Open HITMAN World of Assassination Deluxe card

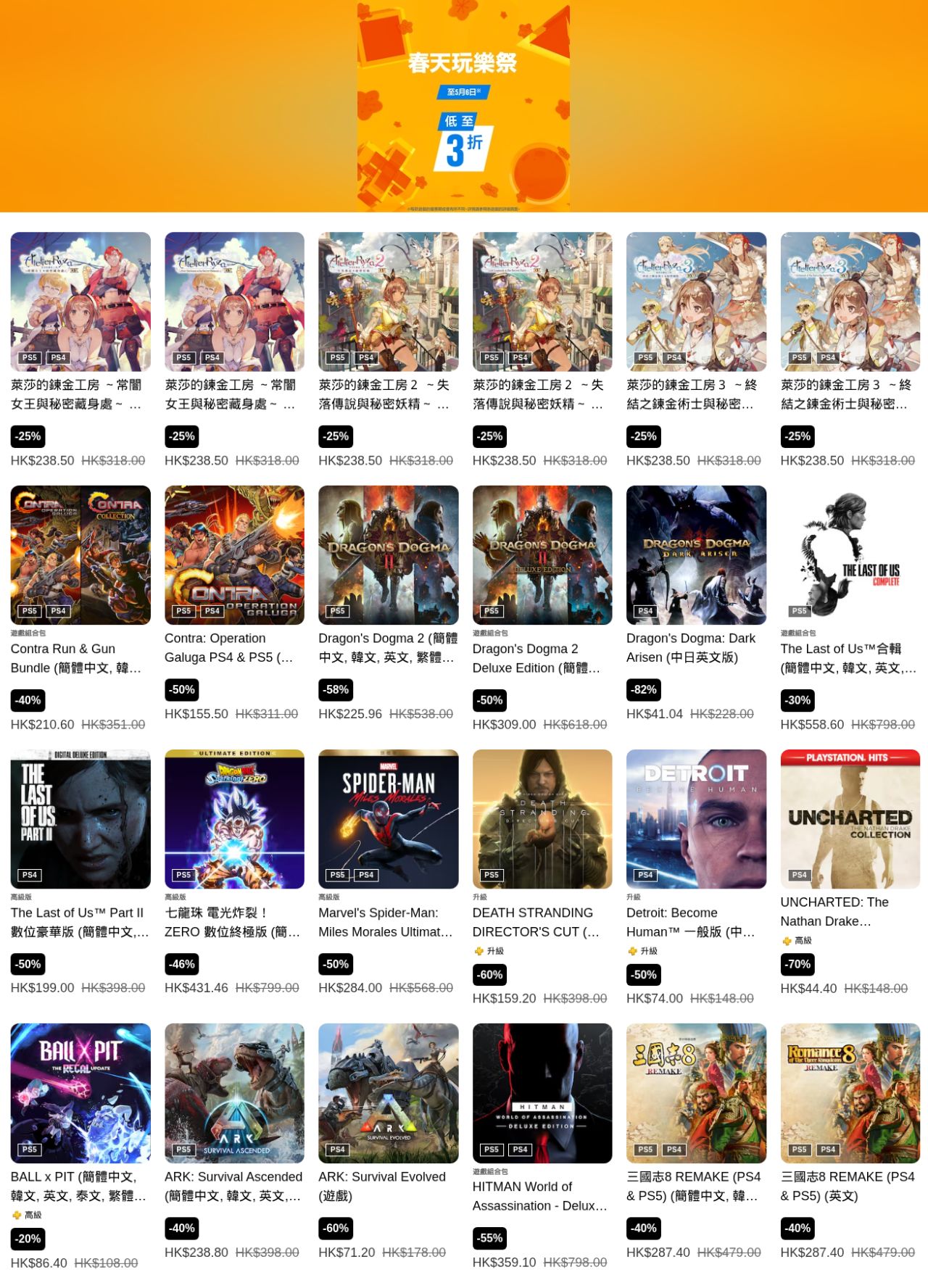pyautogui.click(x=542, y=1093)
